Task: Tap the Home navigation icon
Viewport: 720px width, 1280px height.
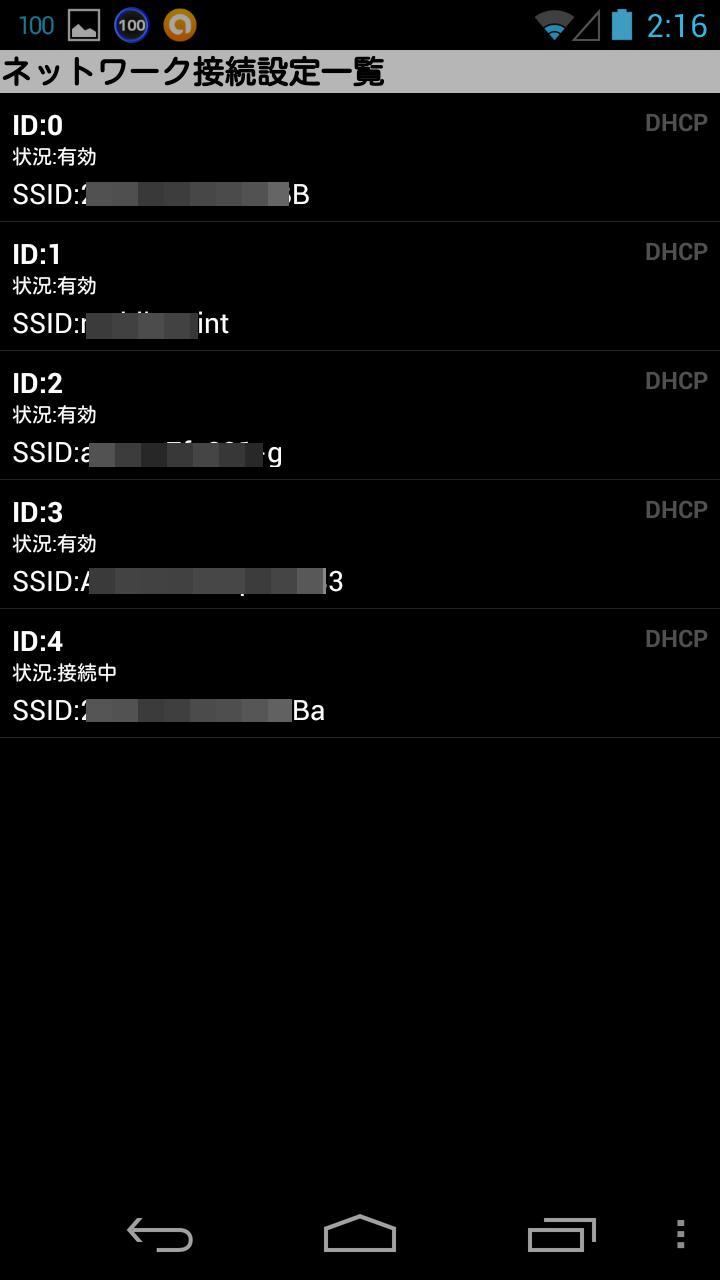Action: click(360, 1236)
